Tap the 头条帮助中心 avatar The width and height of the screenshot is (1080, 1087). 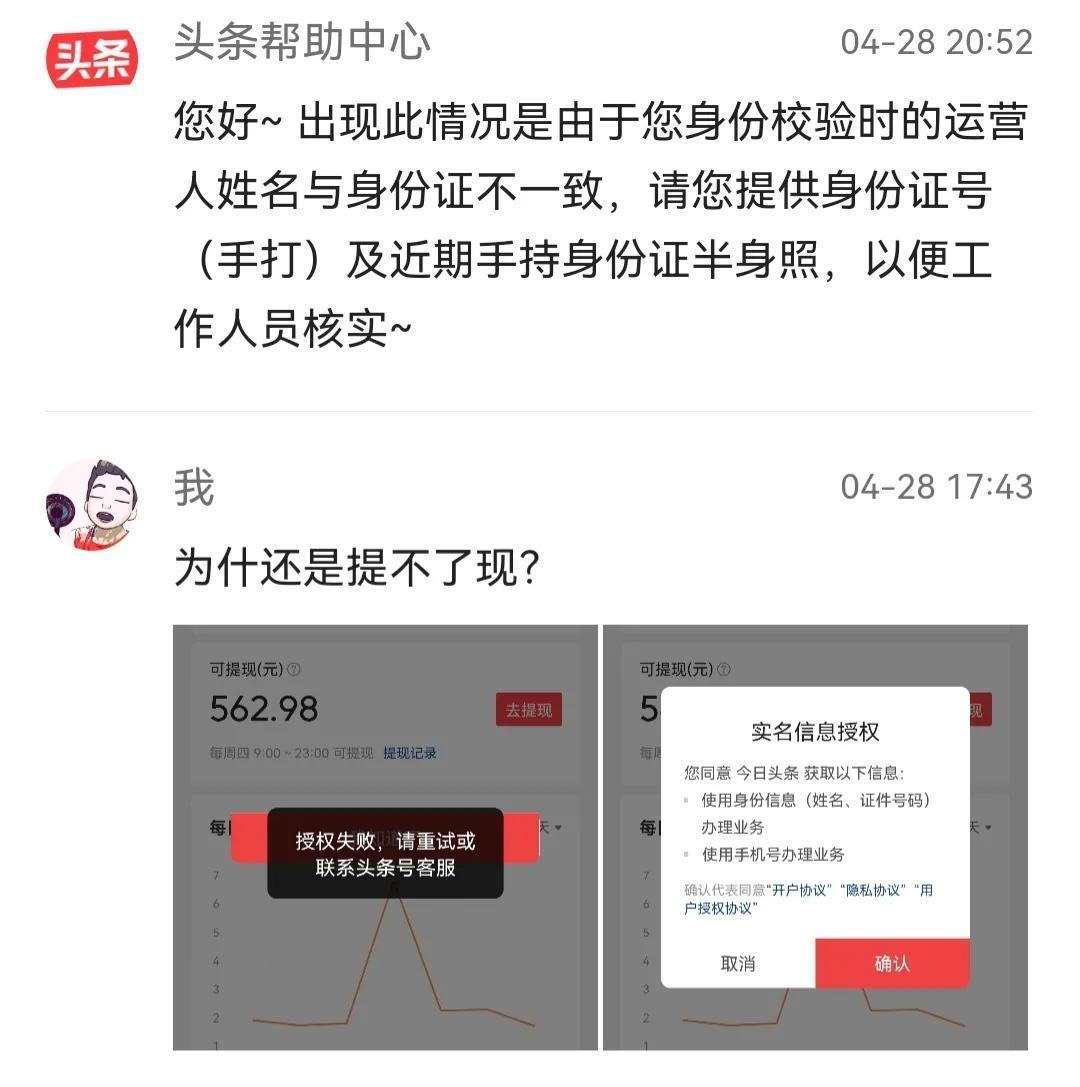91,58
